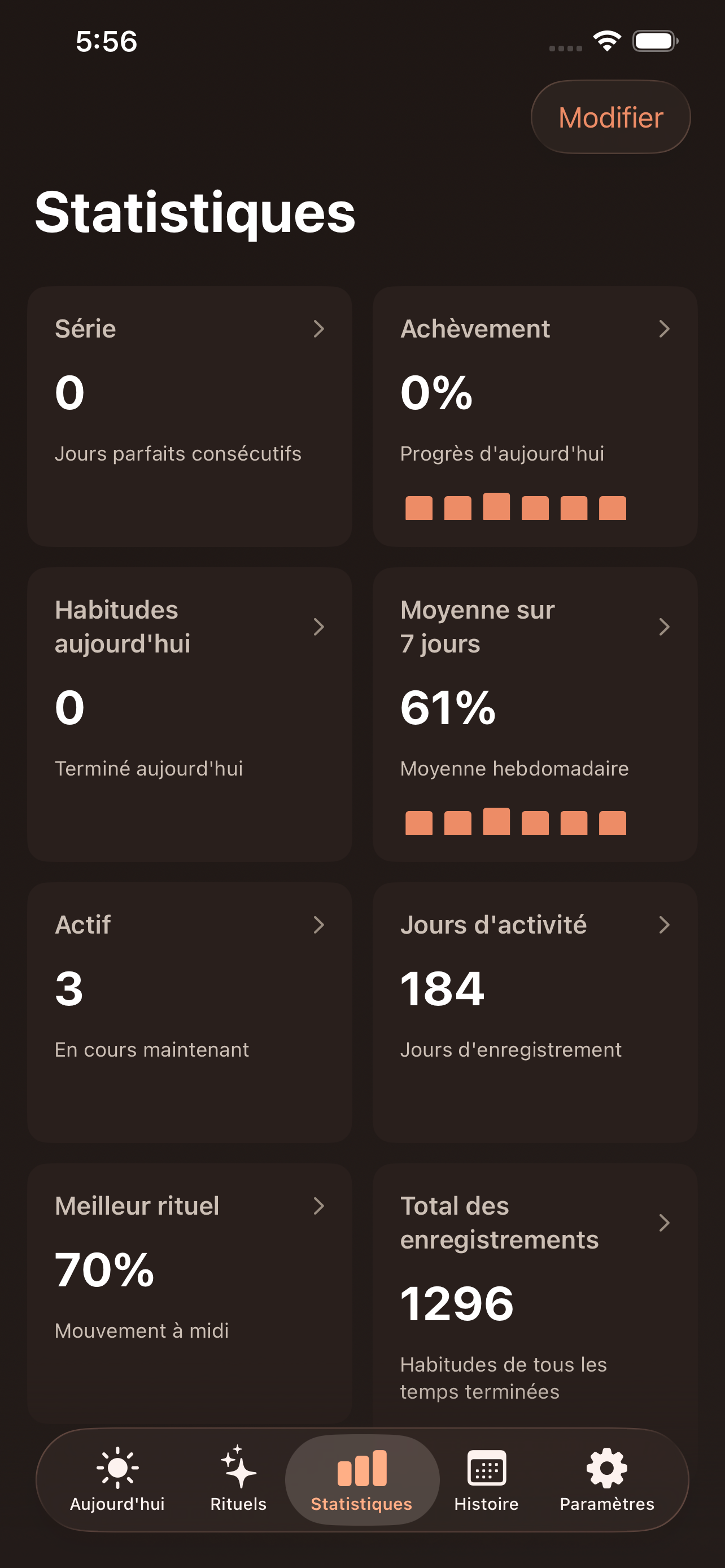
Task: View Habitudes aujourd'hui details
Action: [x=189, y=713]
